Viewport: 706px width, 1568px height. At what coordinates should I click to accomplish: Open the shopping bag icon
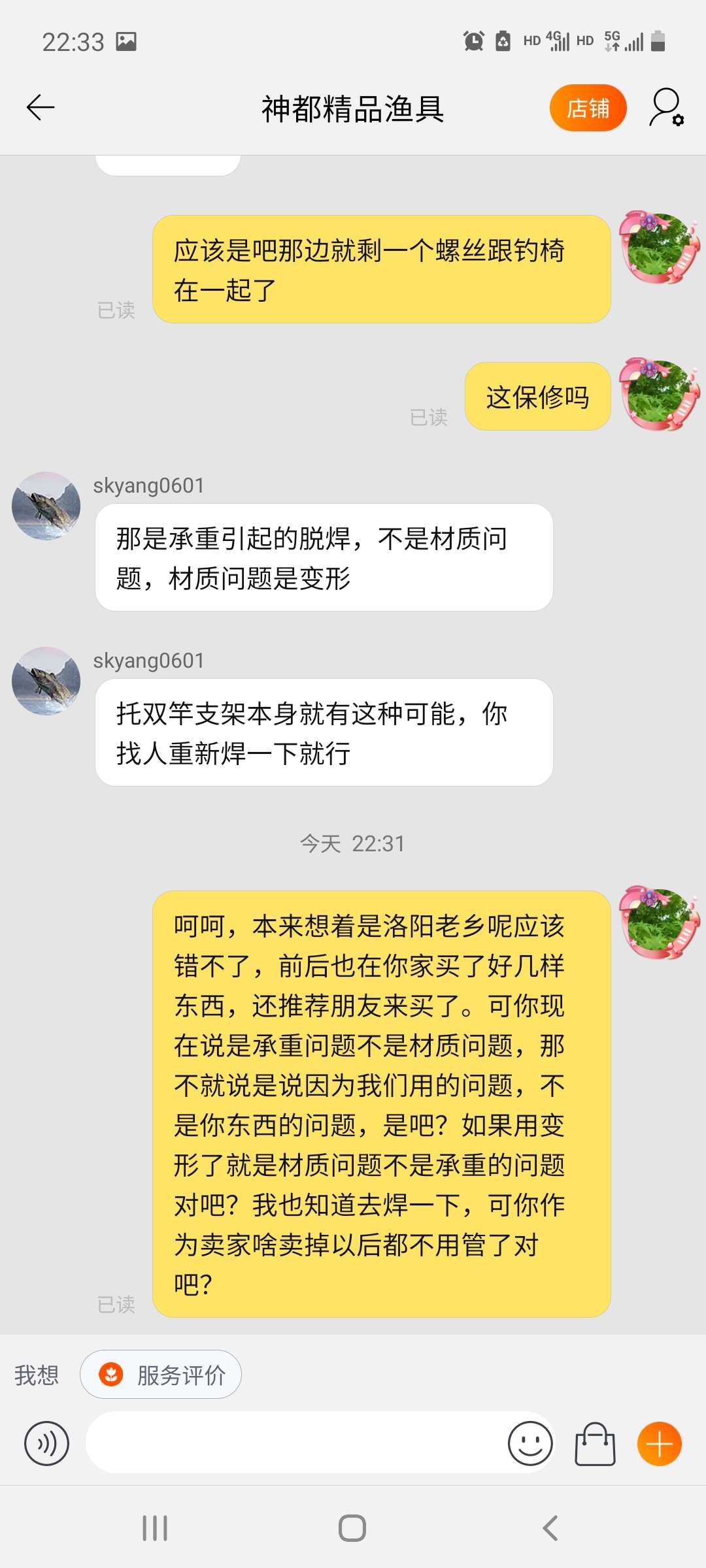tap(595, 1444)
